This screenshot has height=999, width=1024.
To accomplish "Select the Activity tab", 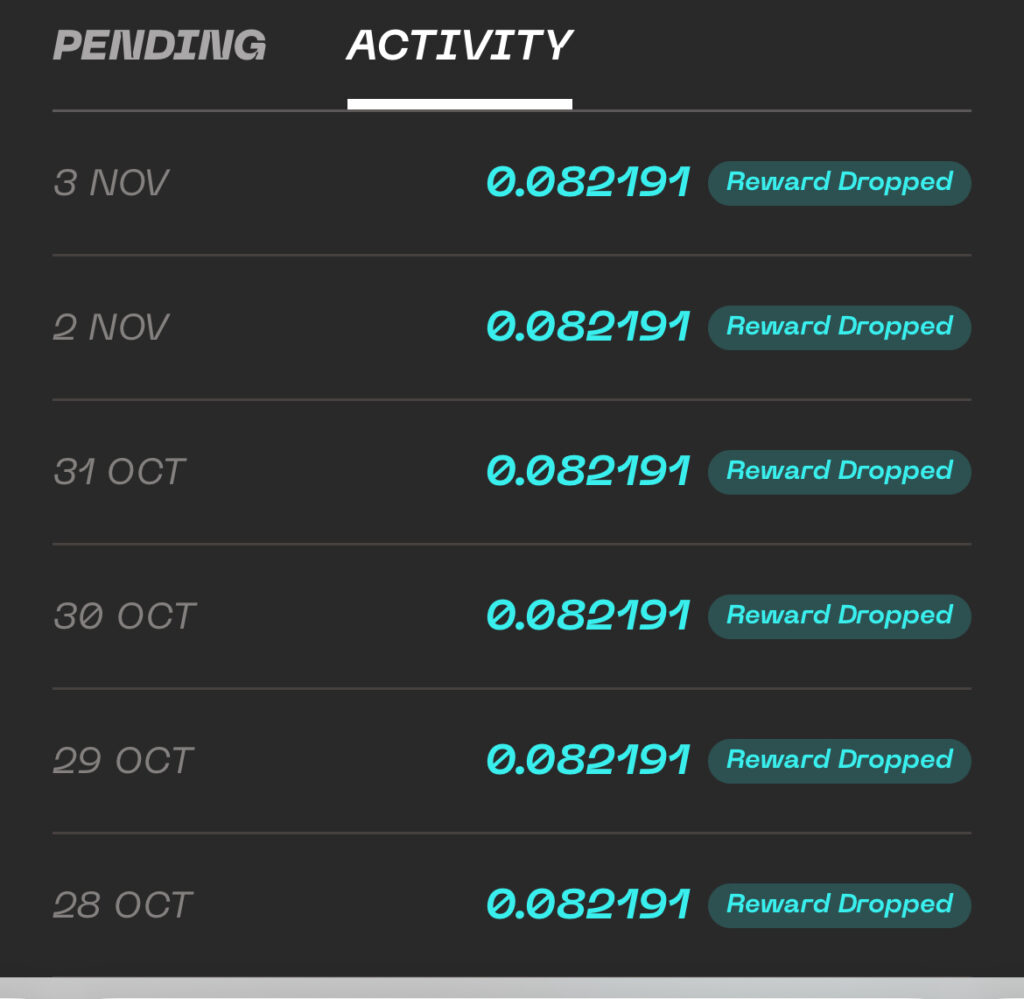I will coord(459,46).
